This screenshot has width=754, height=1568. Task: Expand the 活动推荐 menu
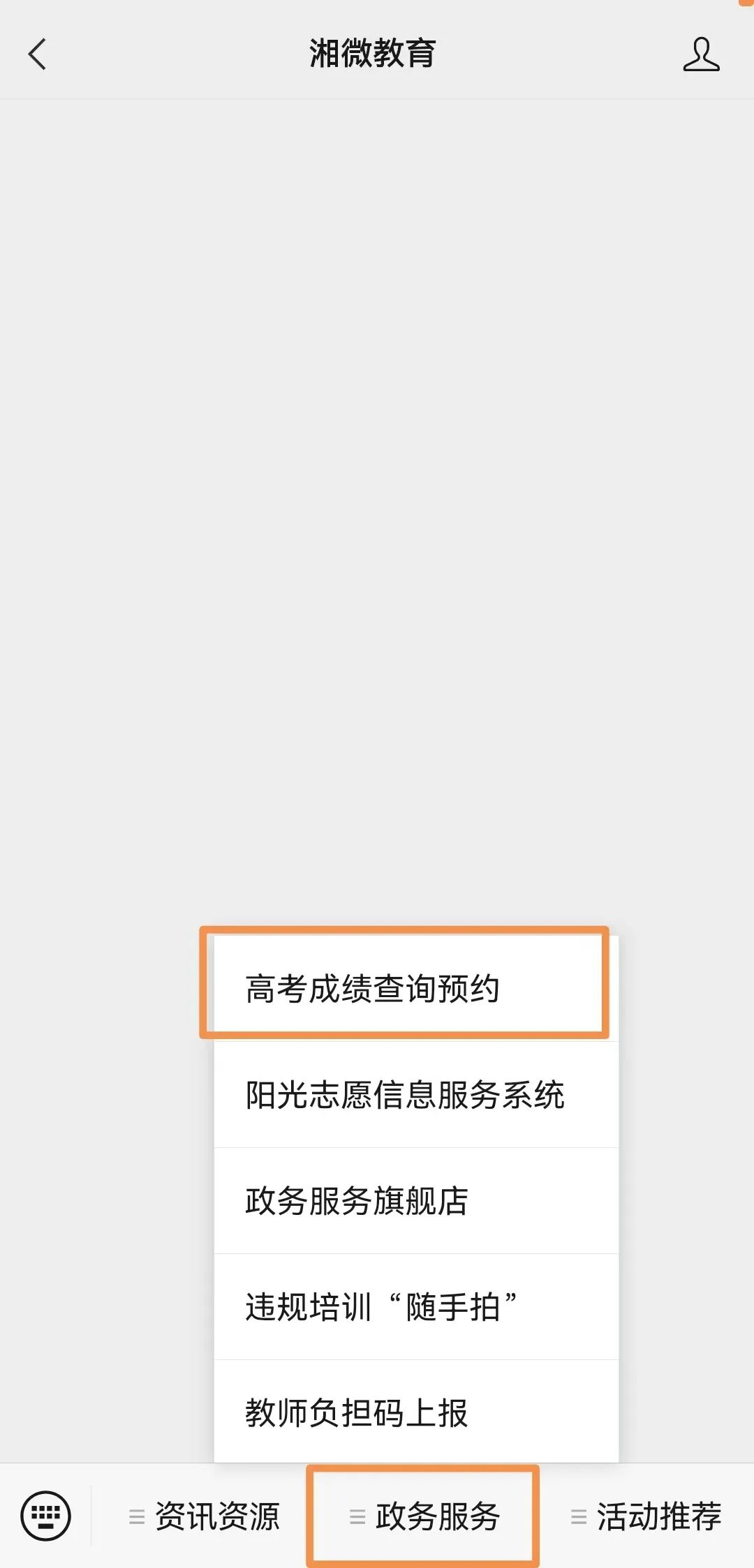click(x=646, y=1516)
